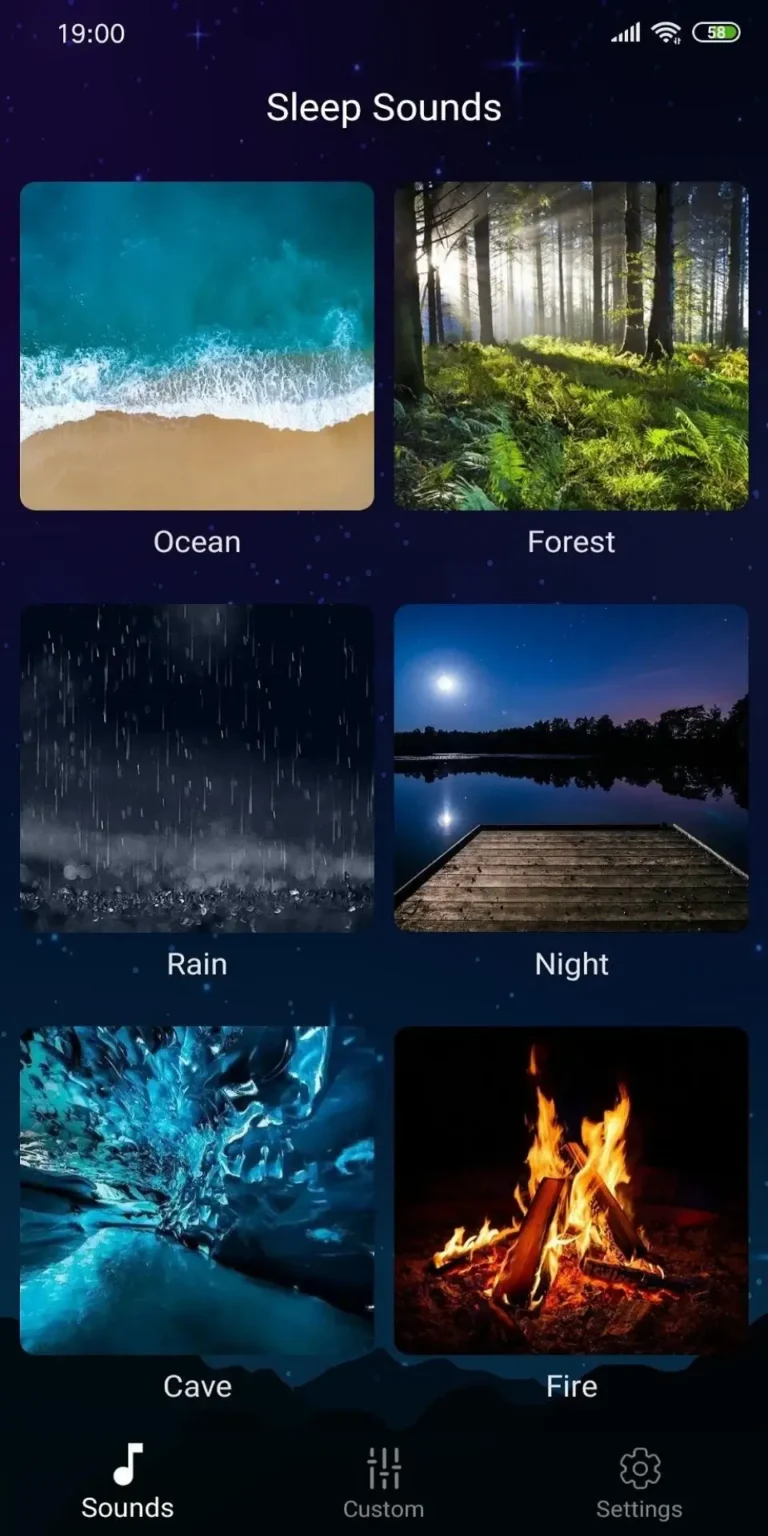Screen dimensions: 768x1536
Task: Tap the Night label text
Action: [x=570, y=964]
